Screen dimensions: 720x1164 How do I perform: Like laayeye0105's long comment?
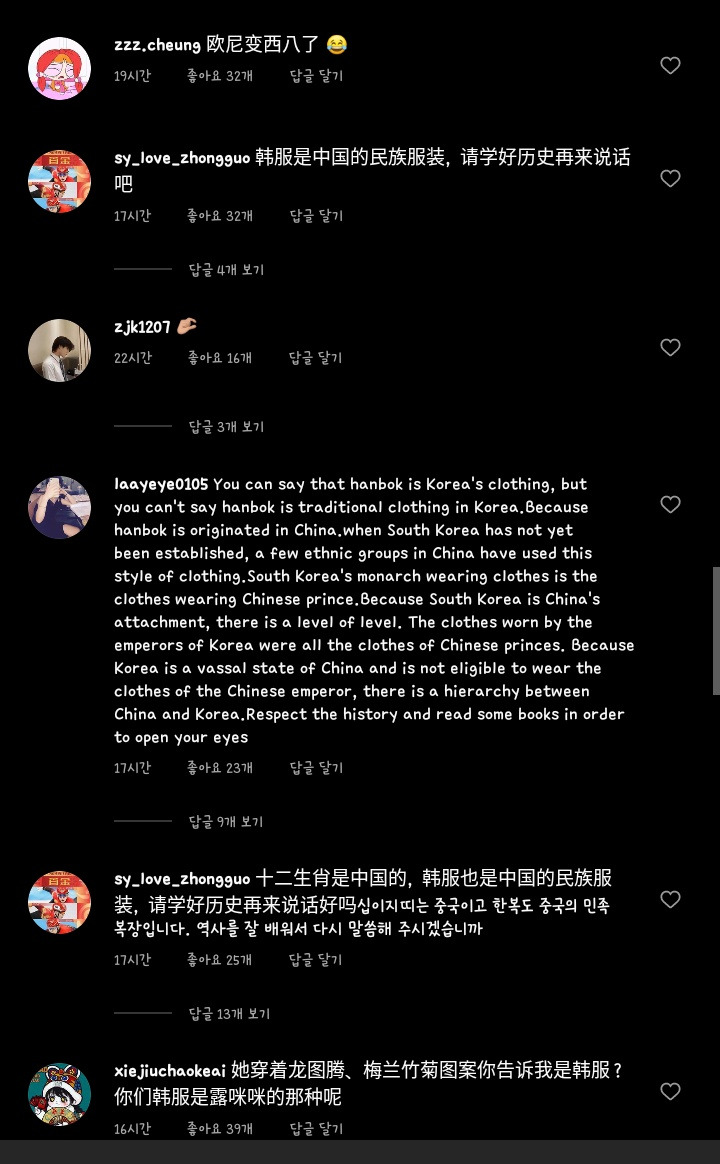670,505
